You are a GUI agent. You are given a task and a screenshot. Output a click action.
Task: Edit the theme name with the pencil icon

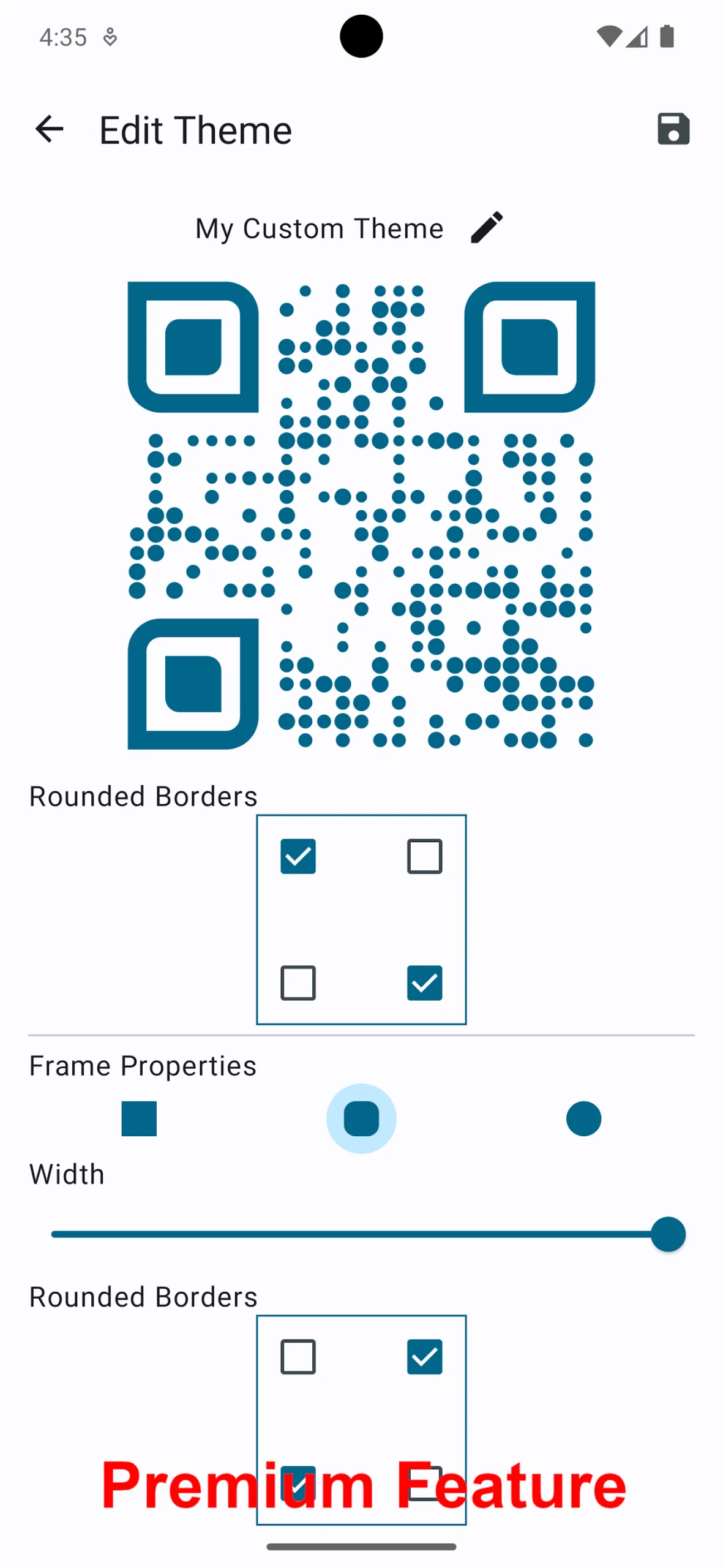487,228
